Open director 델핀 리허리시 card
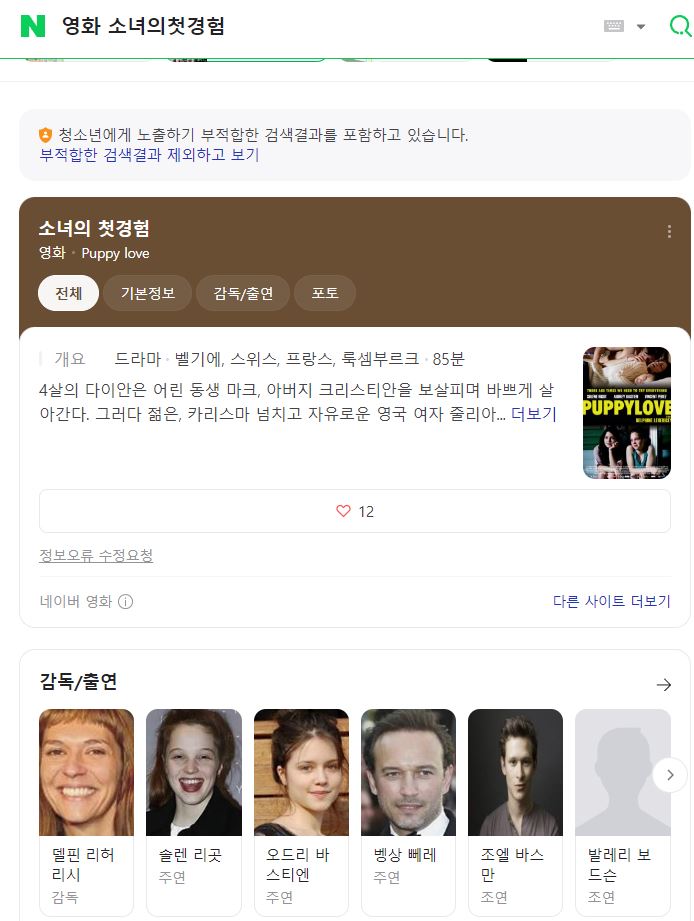The height and width of the screenshot is (921, 694). click(x=86, y=810)
